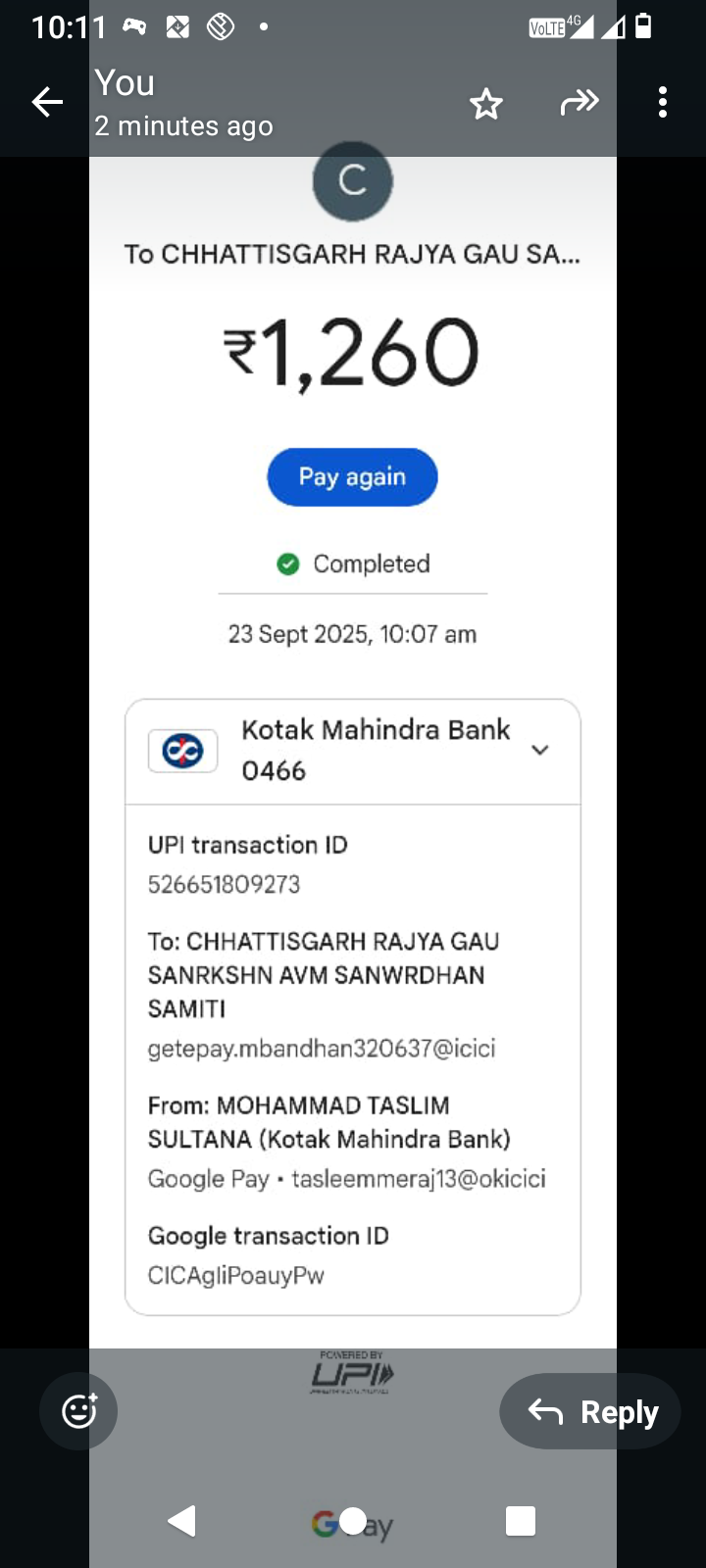Open recent apps with the square button
706x1568 pixels.
[x=520, y=1521]
